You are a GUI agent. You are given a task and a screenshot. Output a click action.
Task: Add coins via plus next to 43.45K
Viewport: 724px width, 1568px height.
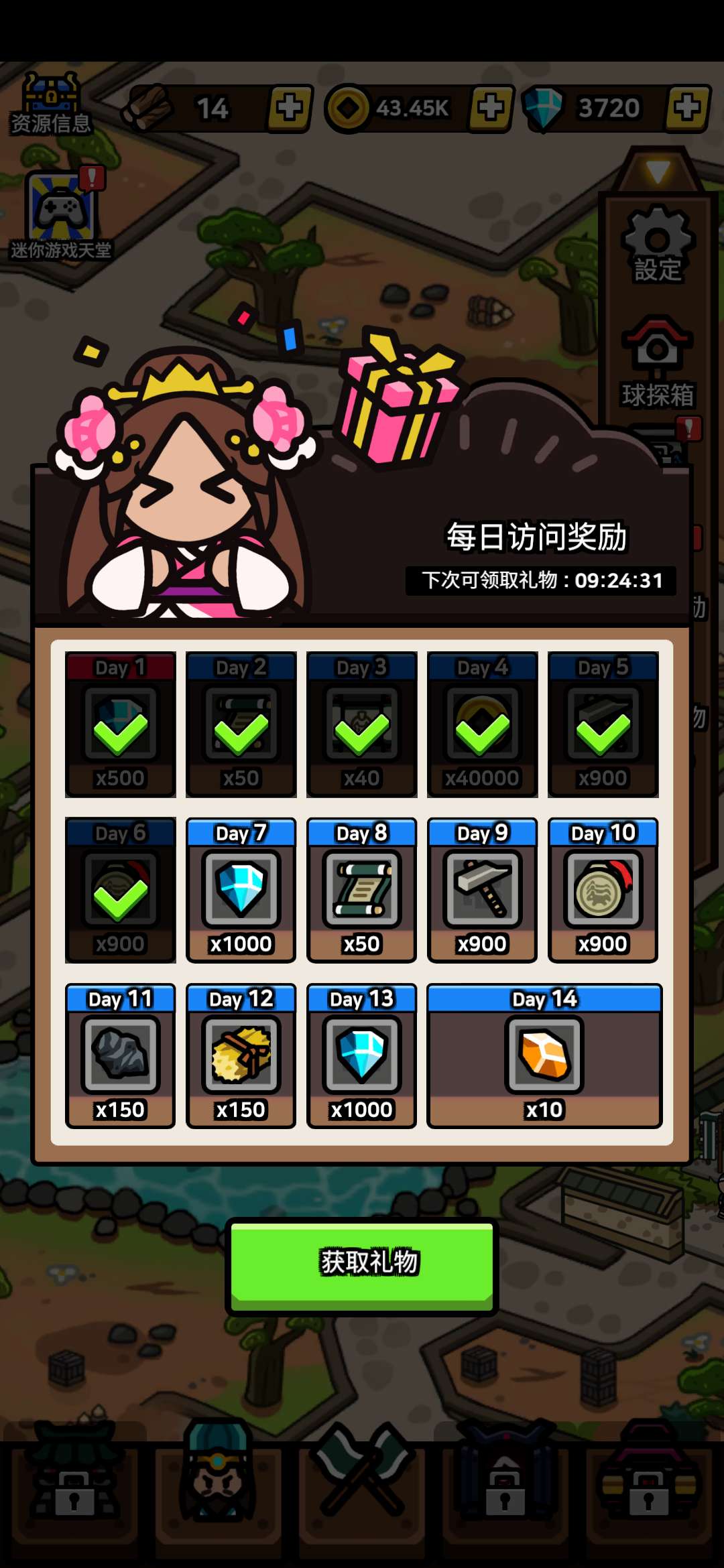click(x=491, y=108)
